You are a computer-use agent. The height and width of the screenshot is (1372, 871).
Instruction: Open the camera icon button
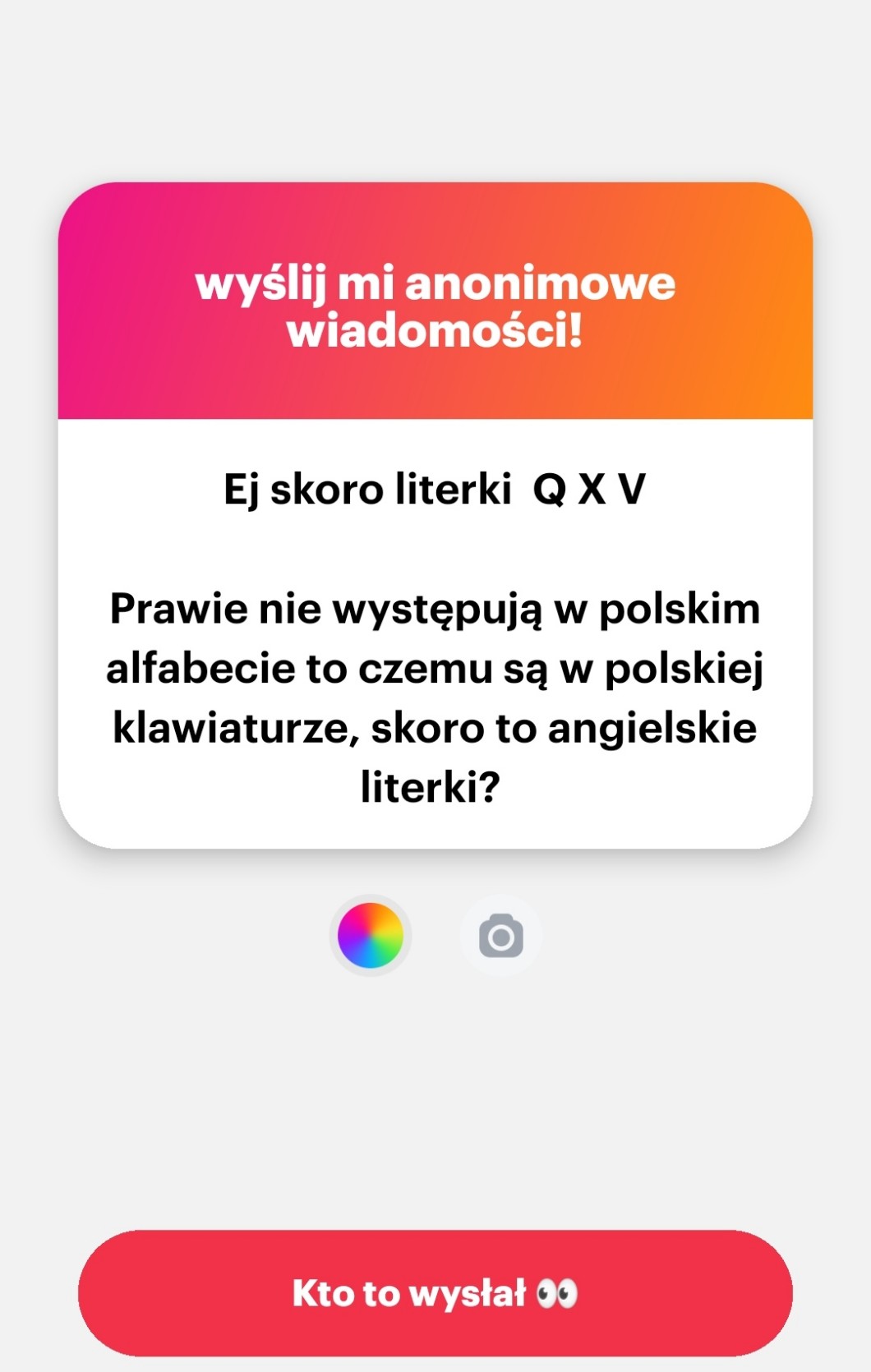tap(500, 936)
